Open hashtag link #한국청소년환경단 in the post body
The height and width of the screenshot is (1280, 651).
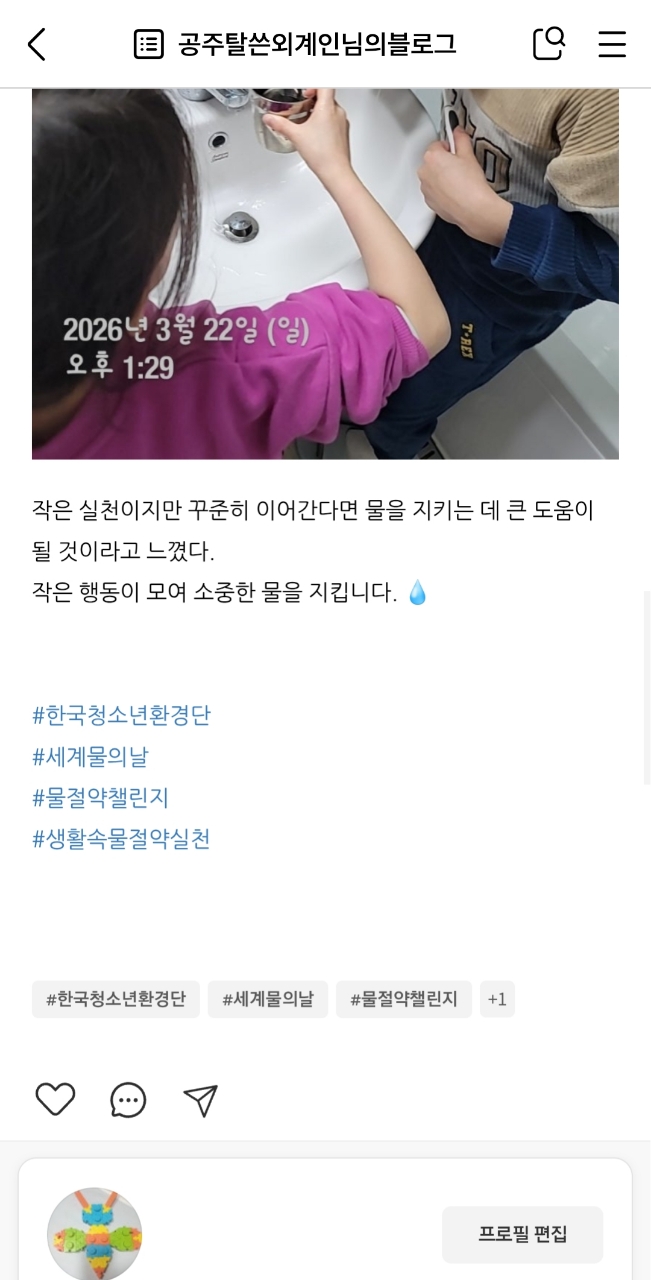[122, 716]
